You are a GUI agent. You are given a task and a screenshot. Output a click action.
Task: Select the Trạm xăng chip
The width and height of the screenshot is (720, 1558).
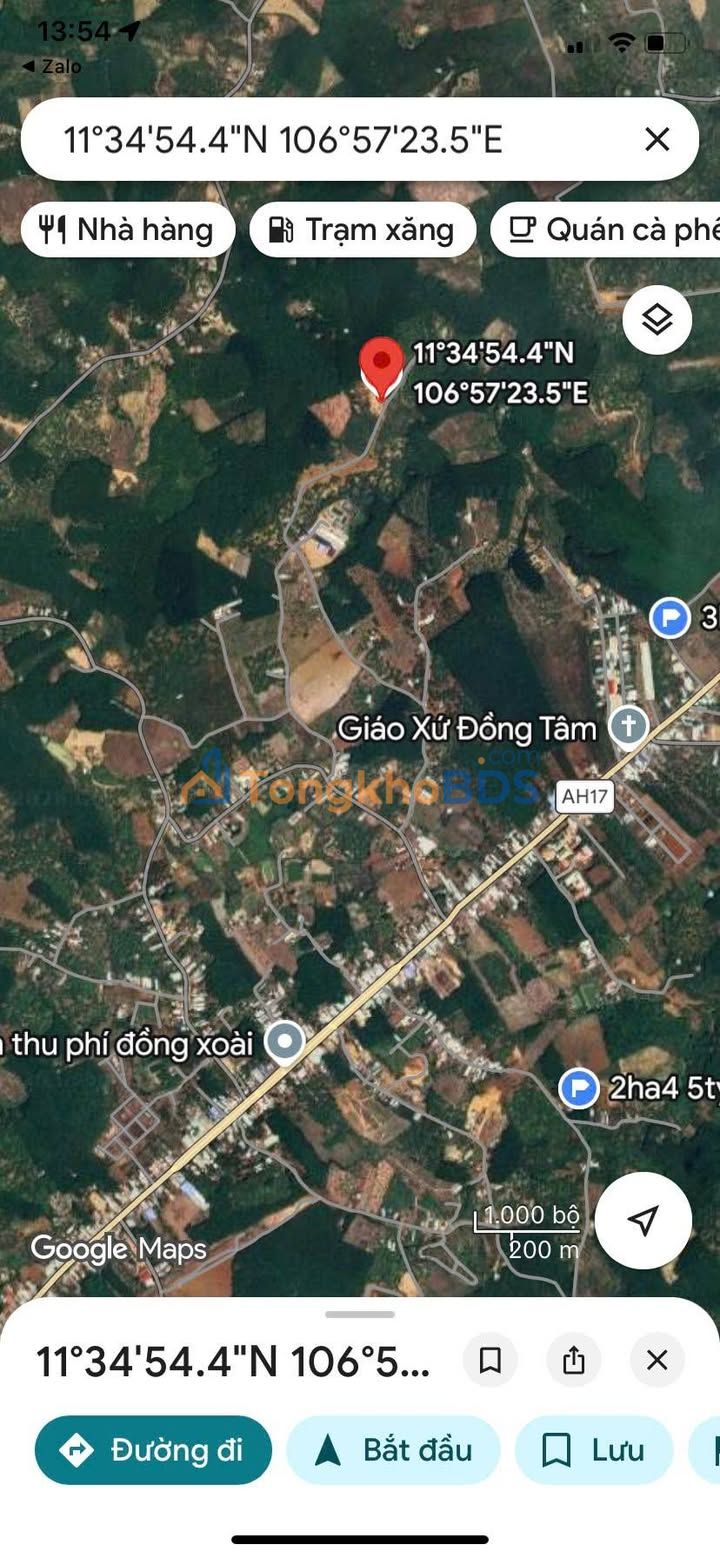coord(362,230)
